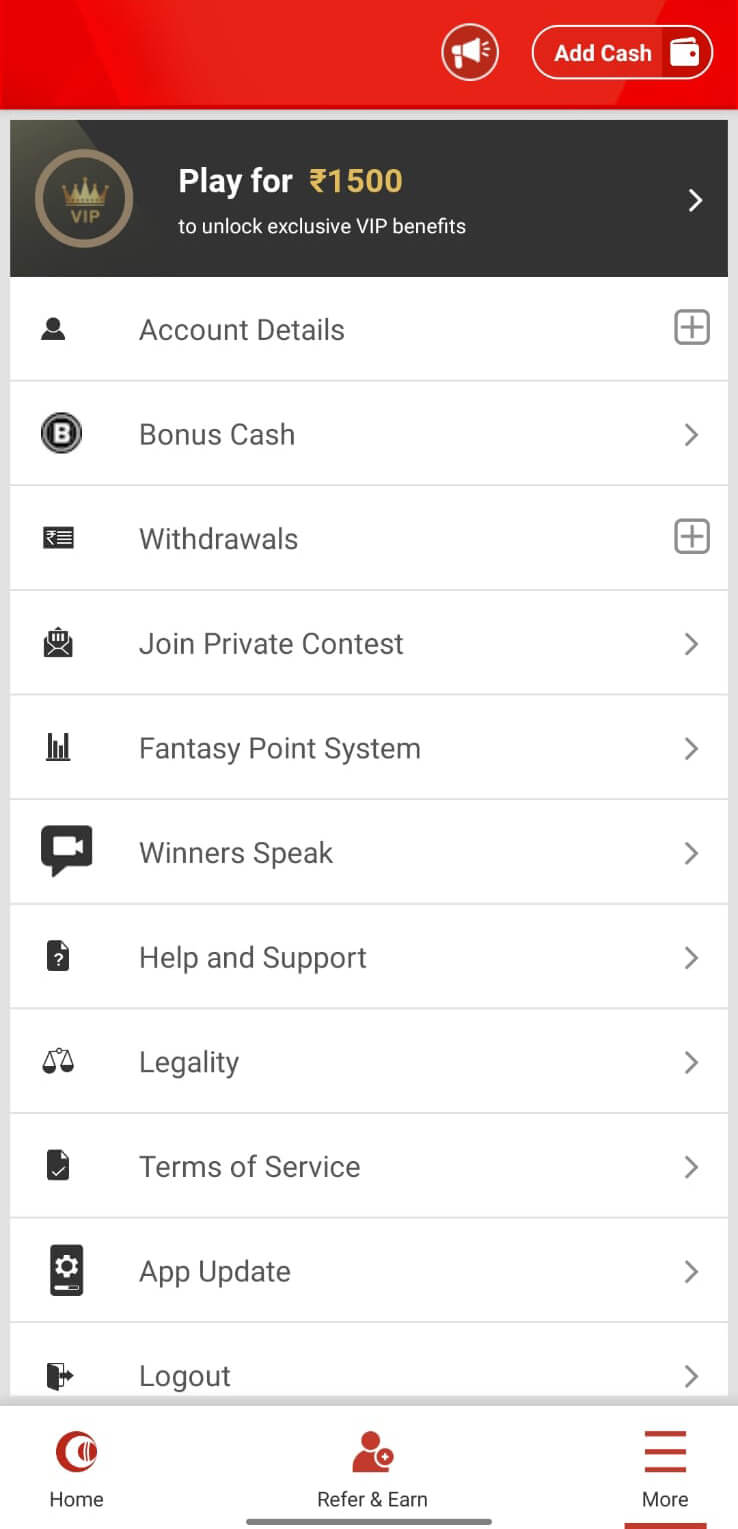Expand the Withdrawals section
Image resolution: width=738 pixels, height=1529 pixels.
(x=369, y=538)
